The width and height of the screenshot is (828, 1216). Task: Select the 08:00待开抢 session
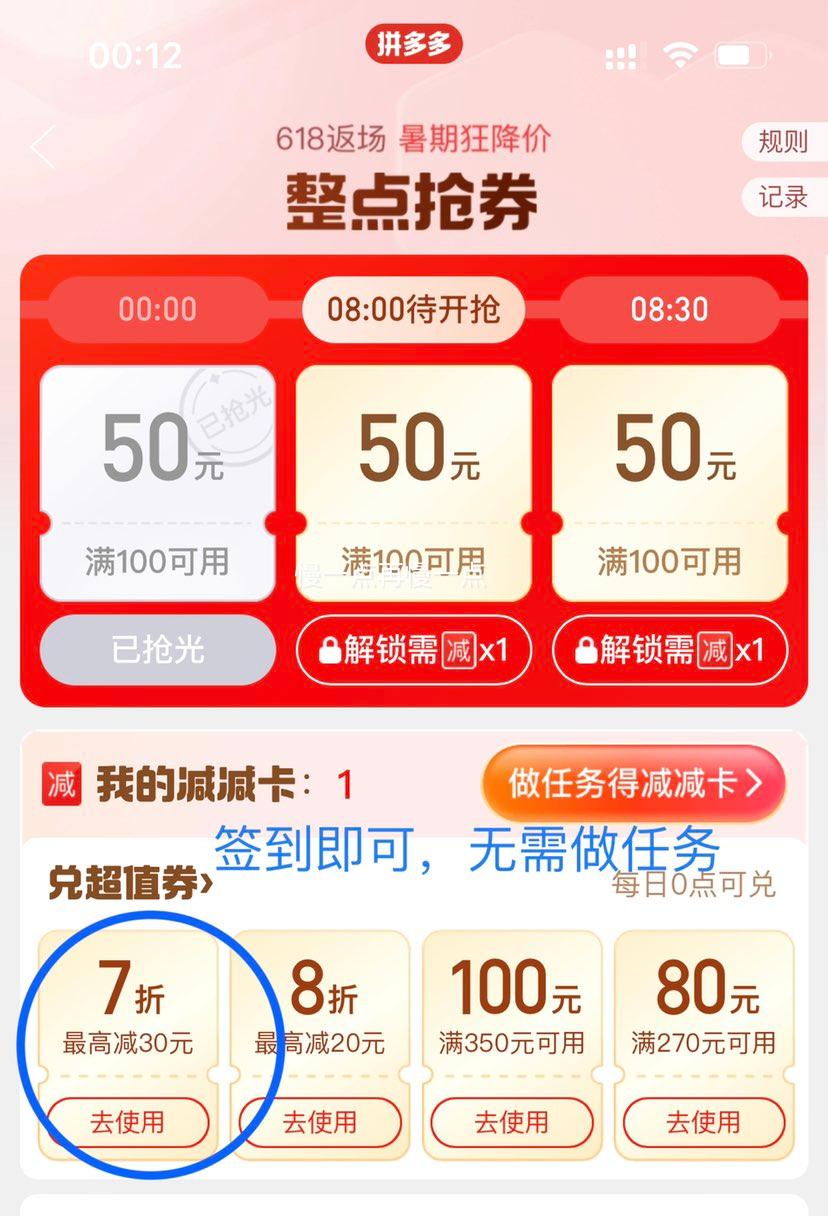(x=413, y=310)
